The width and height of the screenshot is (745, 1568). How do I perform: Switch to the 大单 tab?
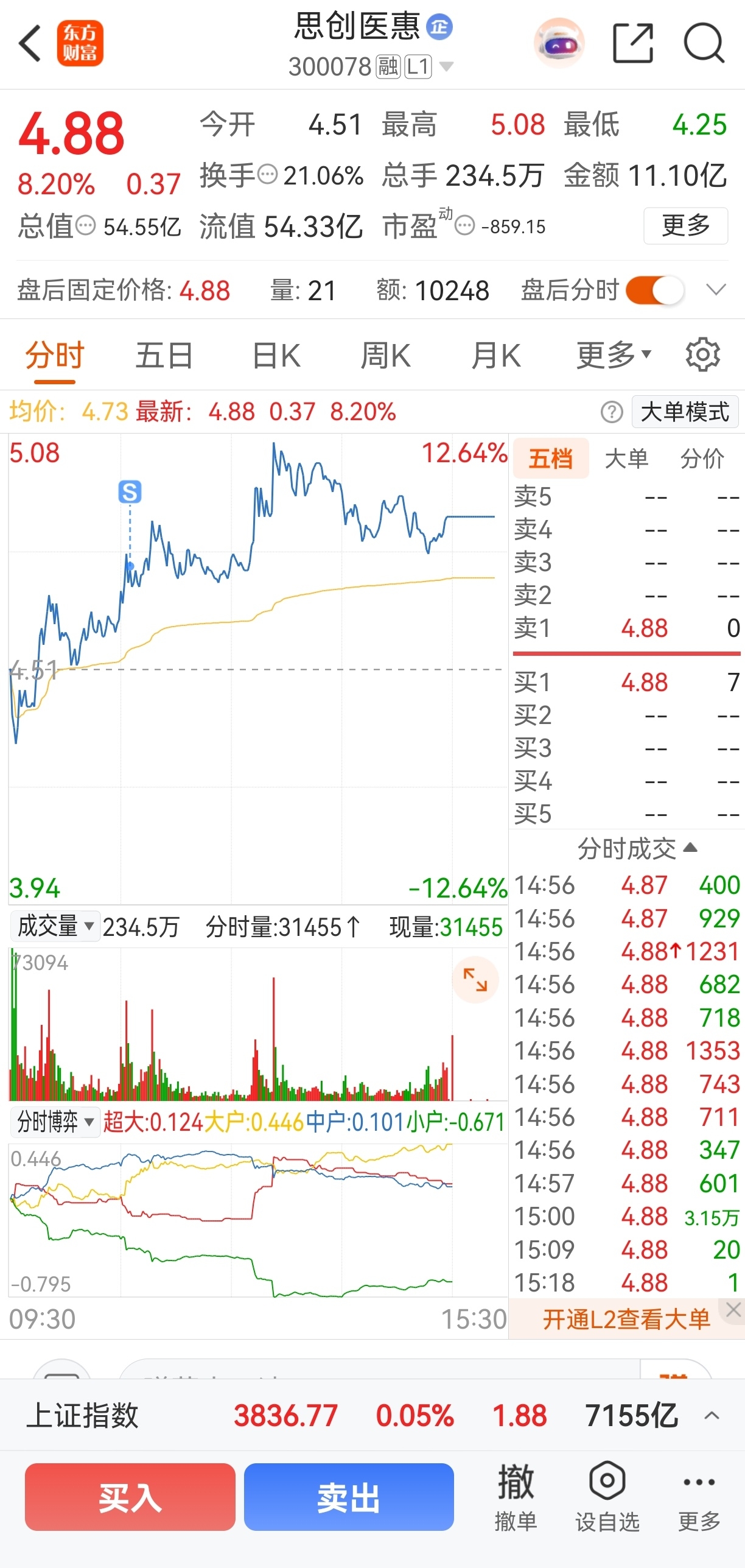coord(626,459)
